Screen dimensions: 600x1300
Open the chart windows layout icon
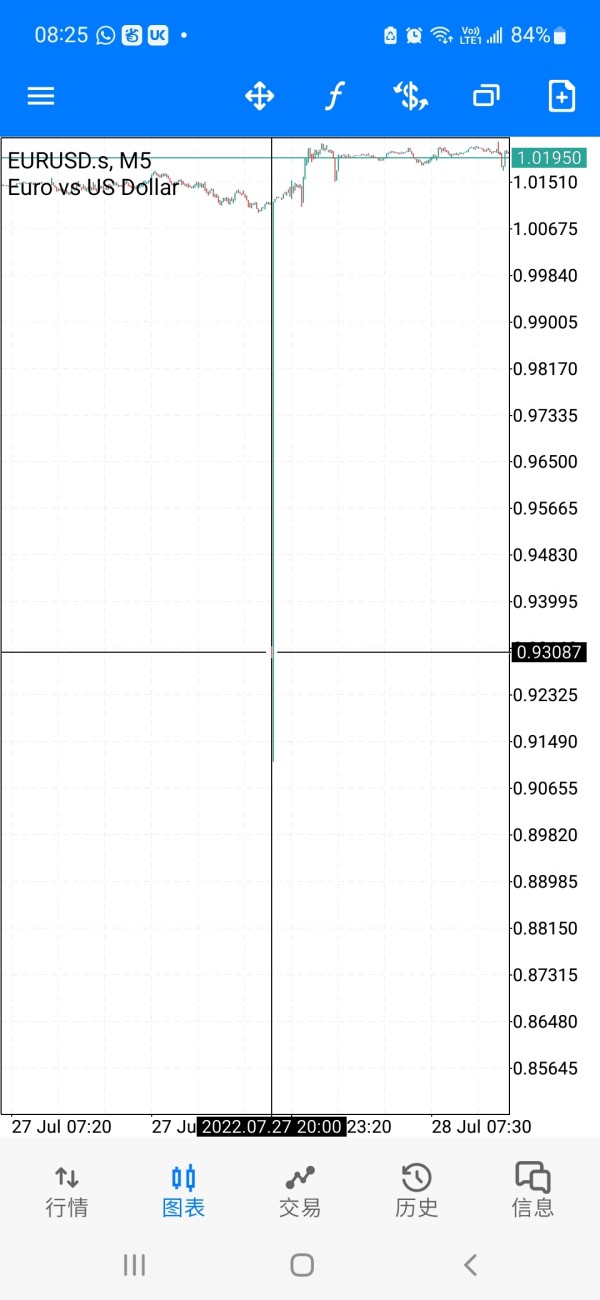point(486,97)
